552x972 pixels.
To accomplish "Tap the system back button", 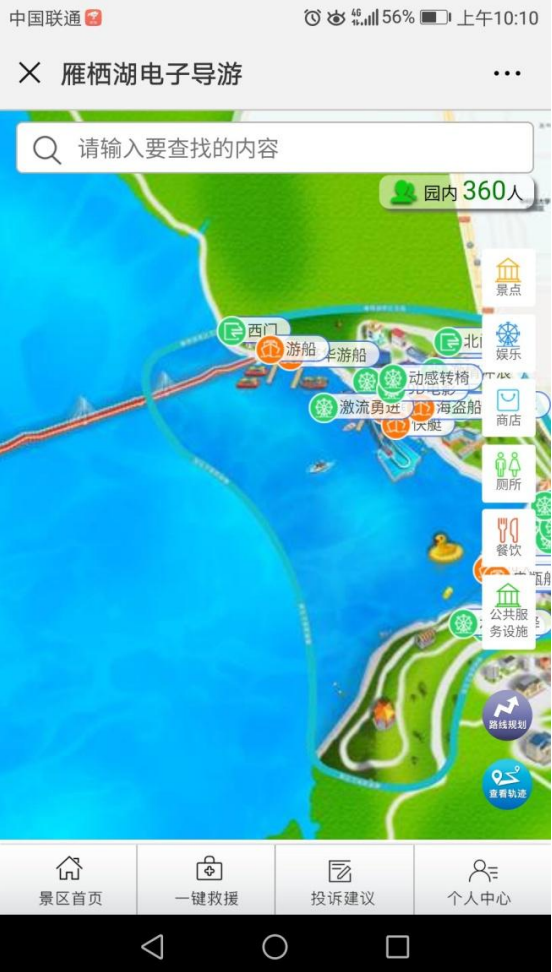I will pos(152,946).
